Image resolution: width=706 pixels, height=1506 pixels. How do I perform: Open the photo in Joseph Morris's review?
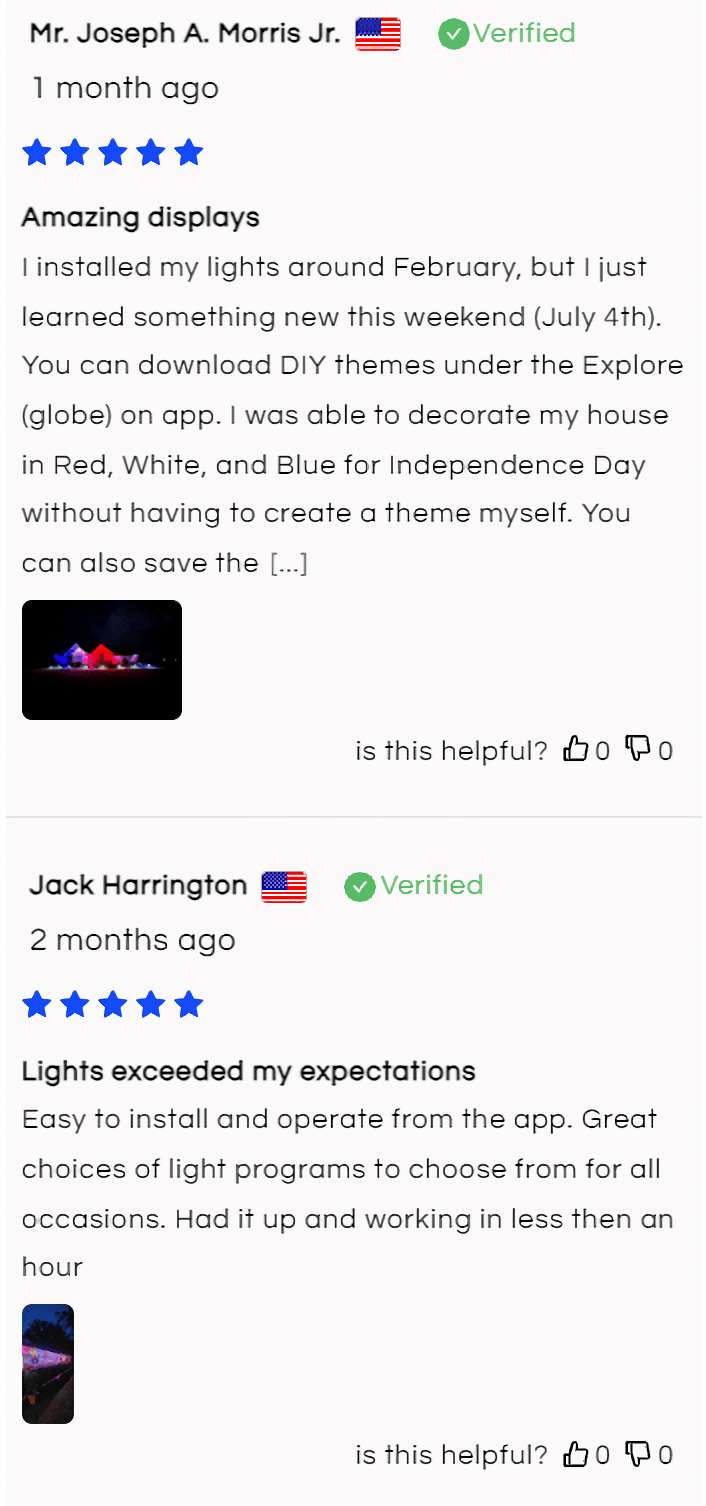[x=102, y=660]
